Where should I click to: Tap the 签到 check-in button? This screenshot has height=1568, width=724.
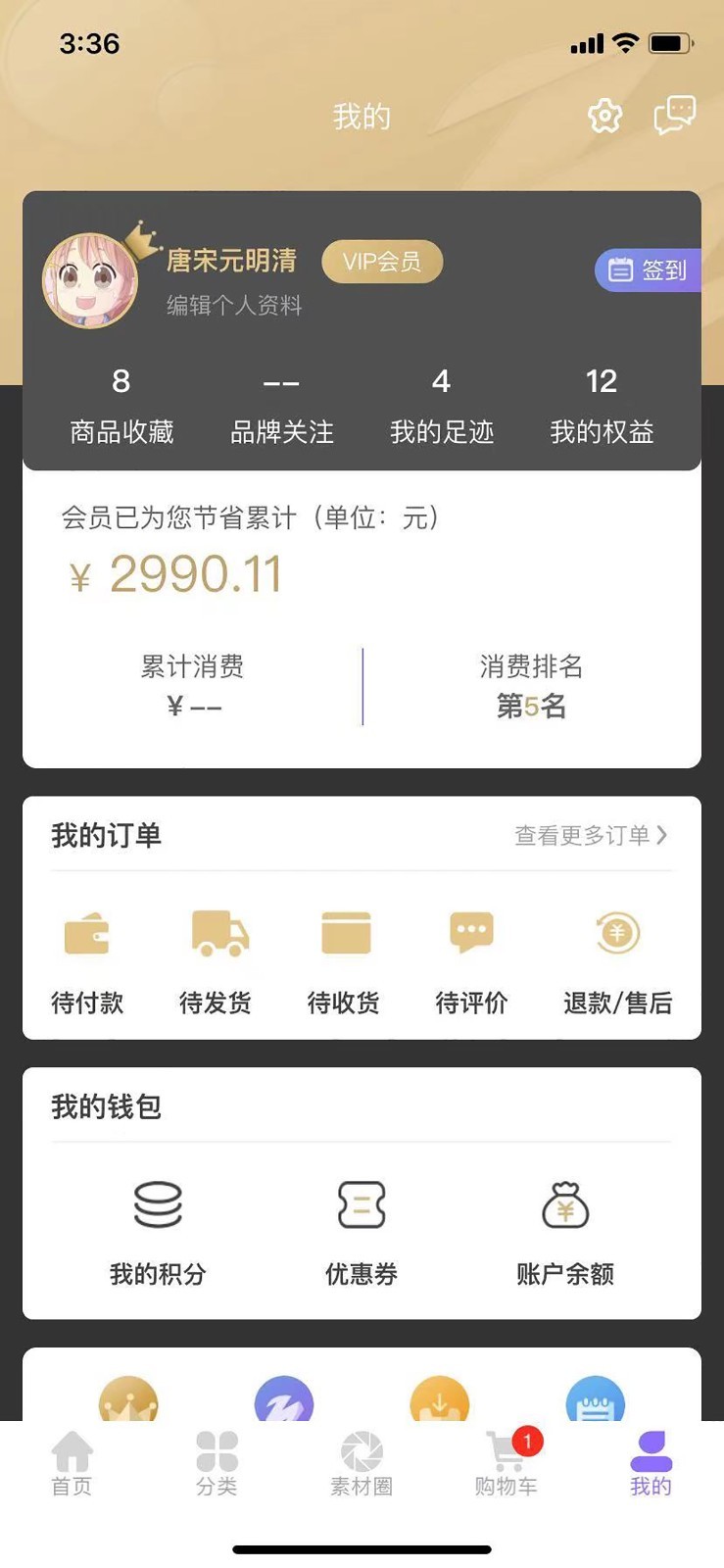pos(648,269)
